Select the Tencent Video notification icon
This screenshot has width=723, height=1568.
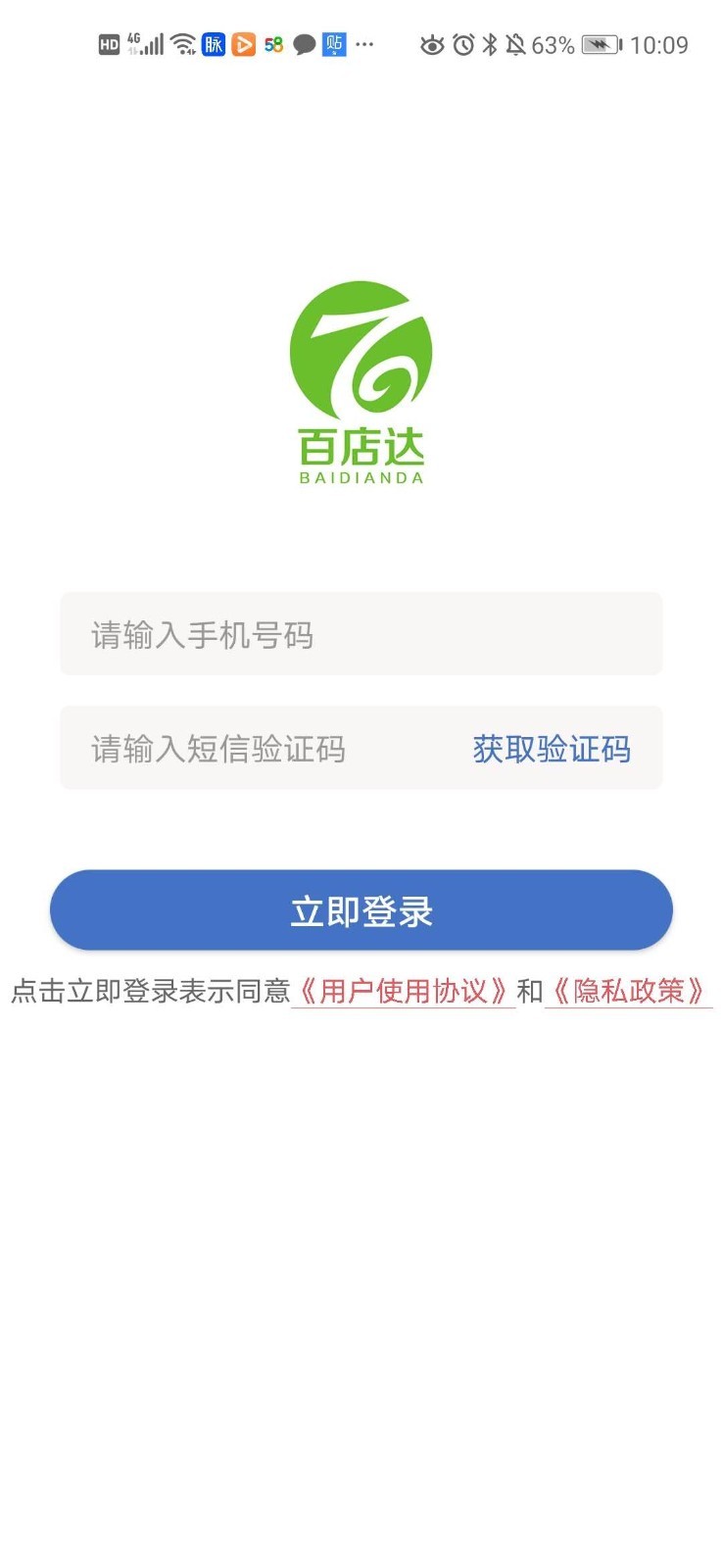pyautogui.click(x=242, y=44)
